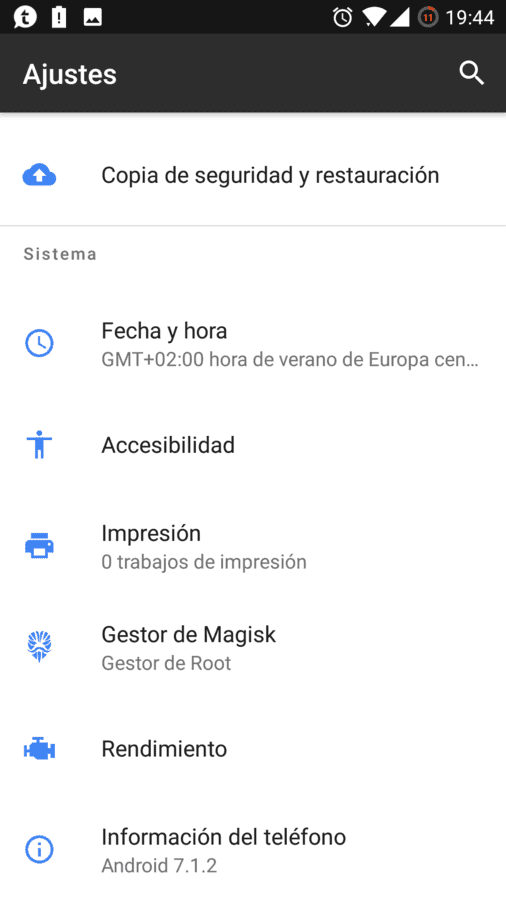Screen dimensions: 506x900
Task: Open Copia de seguridad y restauración
Action: click(253, 175)
